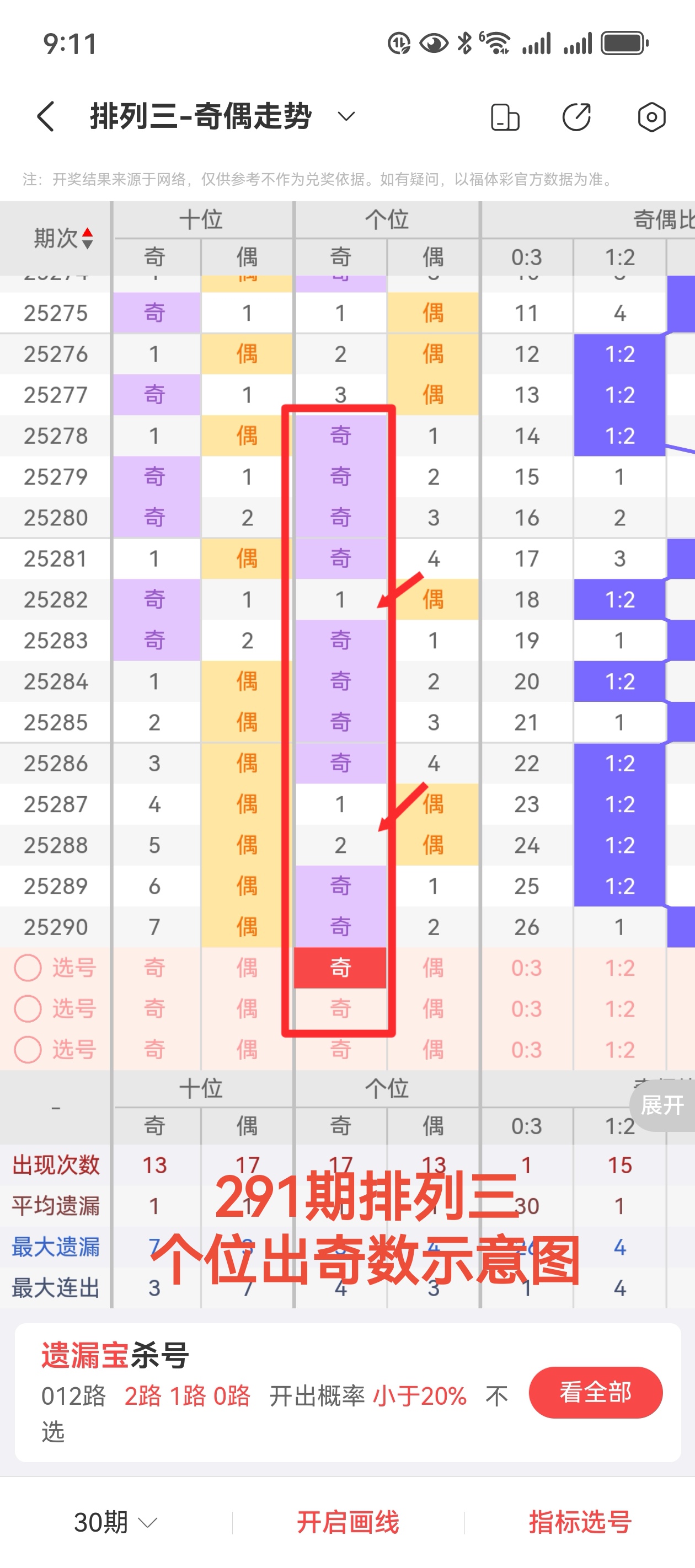Sort periods with the 期次 arrows
This screenshot has width=695, height=1568.
pyautogui.click(x=87, y=238)
